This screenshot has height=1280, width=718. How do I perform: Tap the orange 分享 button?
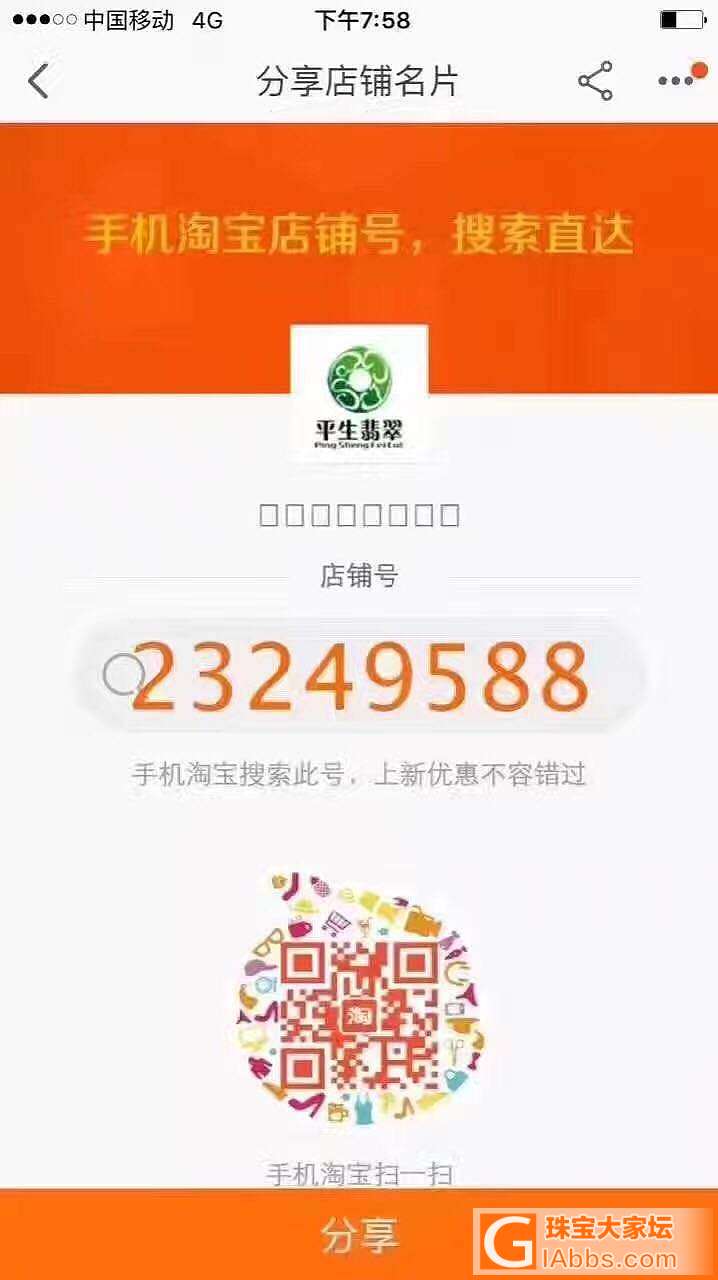[359, 1236]
